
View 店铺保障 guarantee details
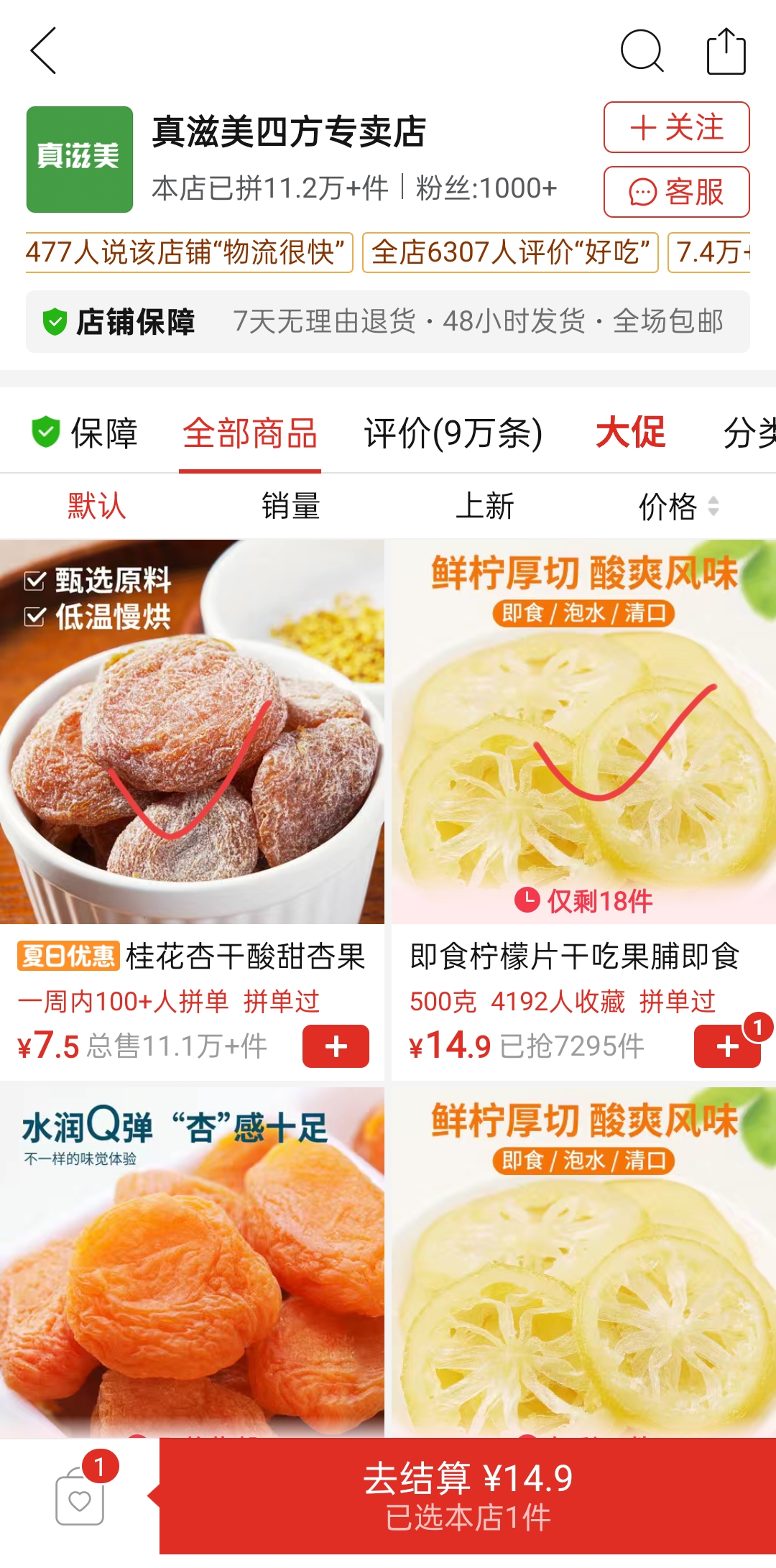tap(388, 322)
